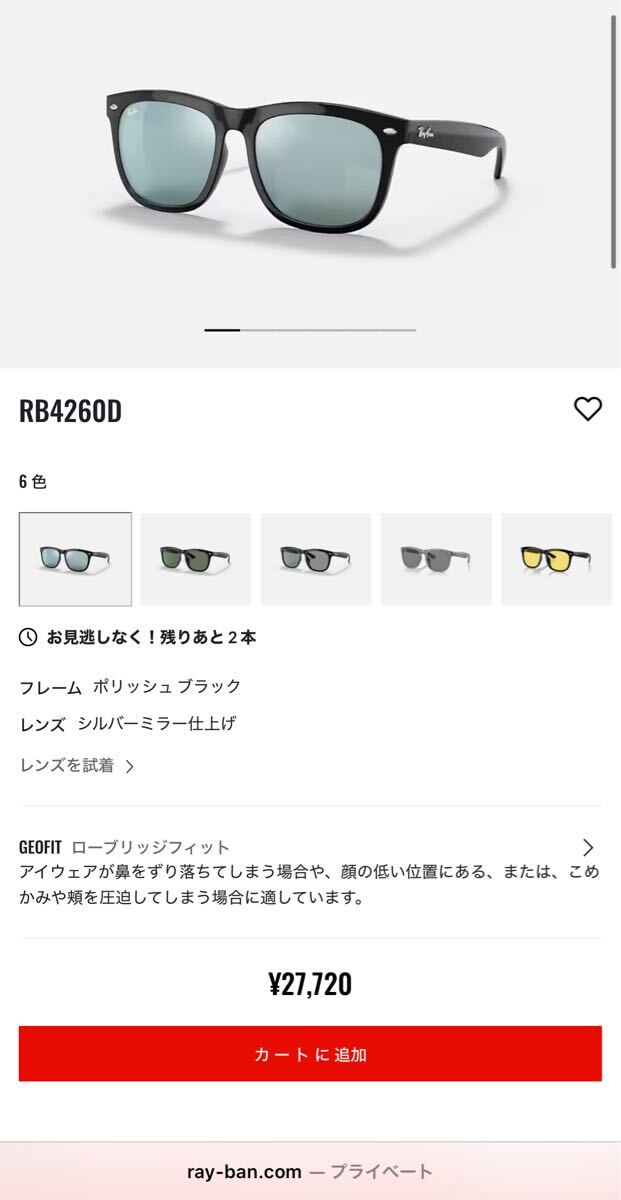The image size is (621, 1200).
Task: Pick the dark gray lens black frame variant
Action: (x=315, y=559)
